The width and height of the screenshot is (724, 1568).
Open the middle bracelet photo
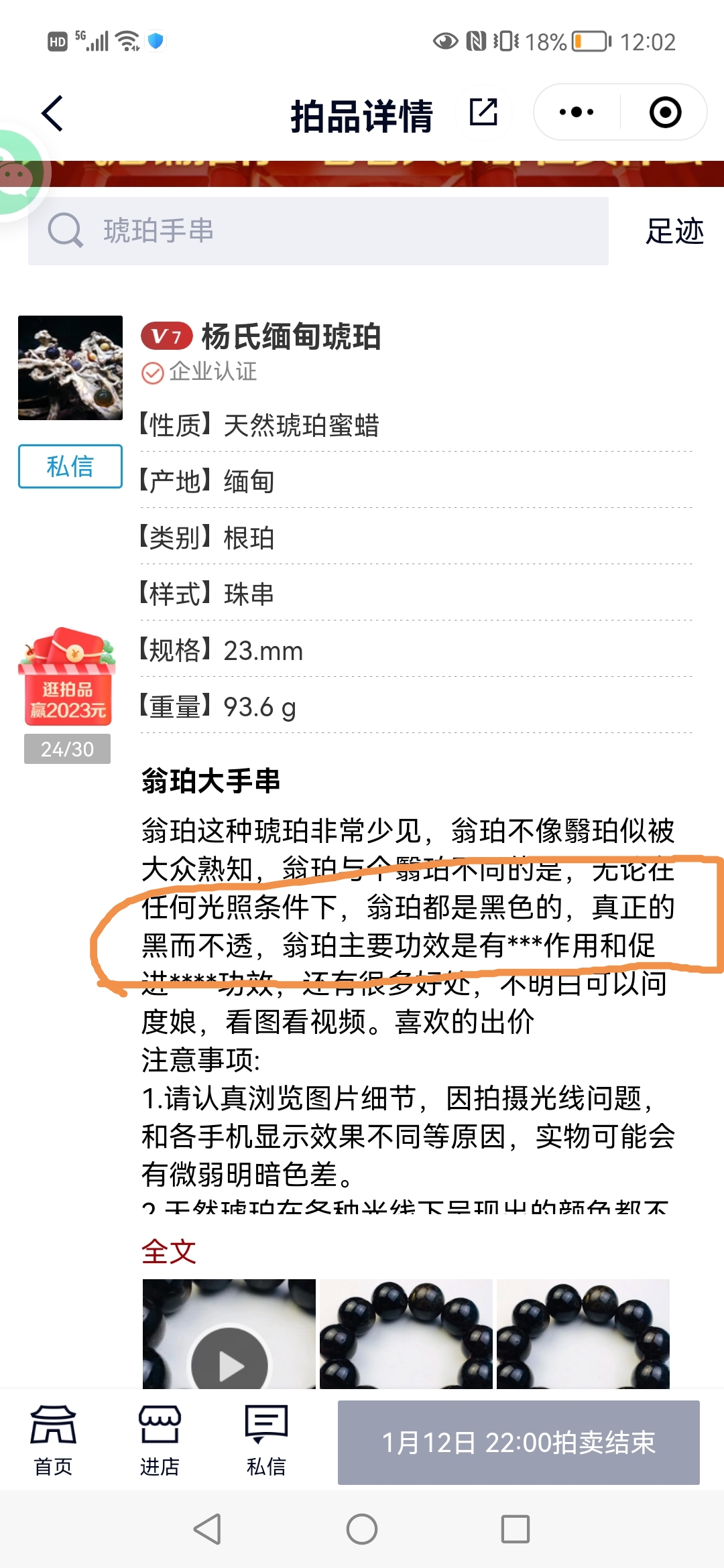(406, 1333)
